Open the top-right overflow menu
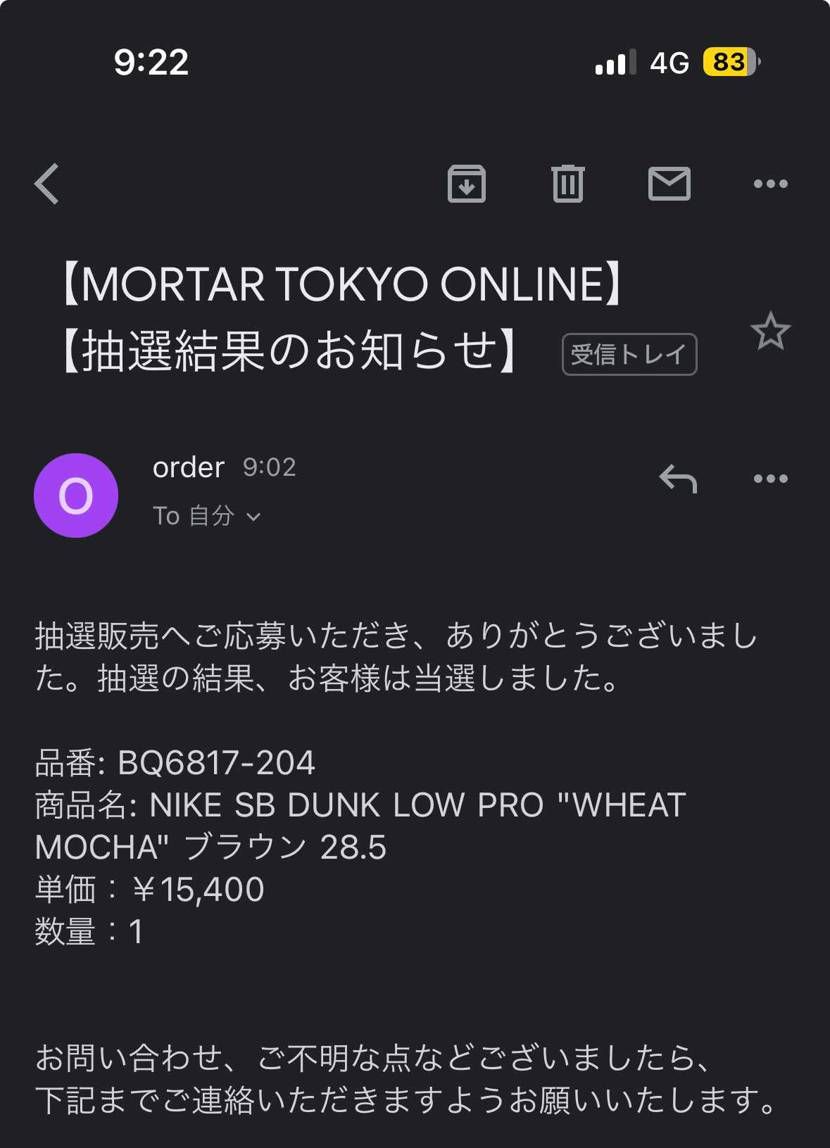Viewport: 830px width, 1148px height. pos(770,183)
